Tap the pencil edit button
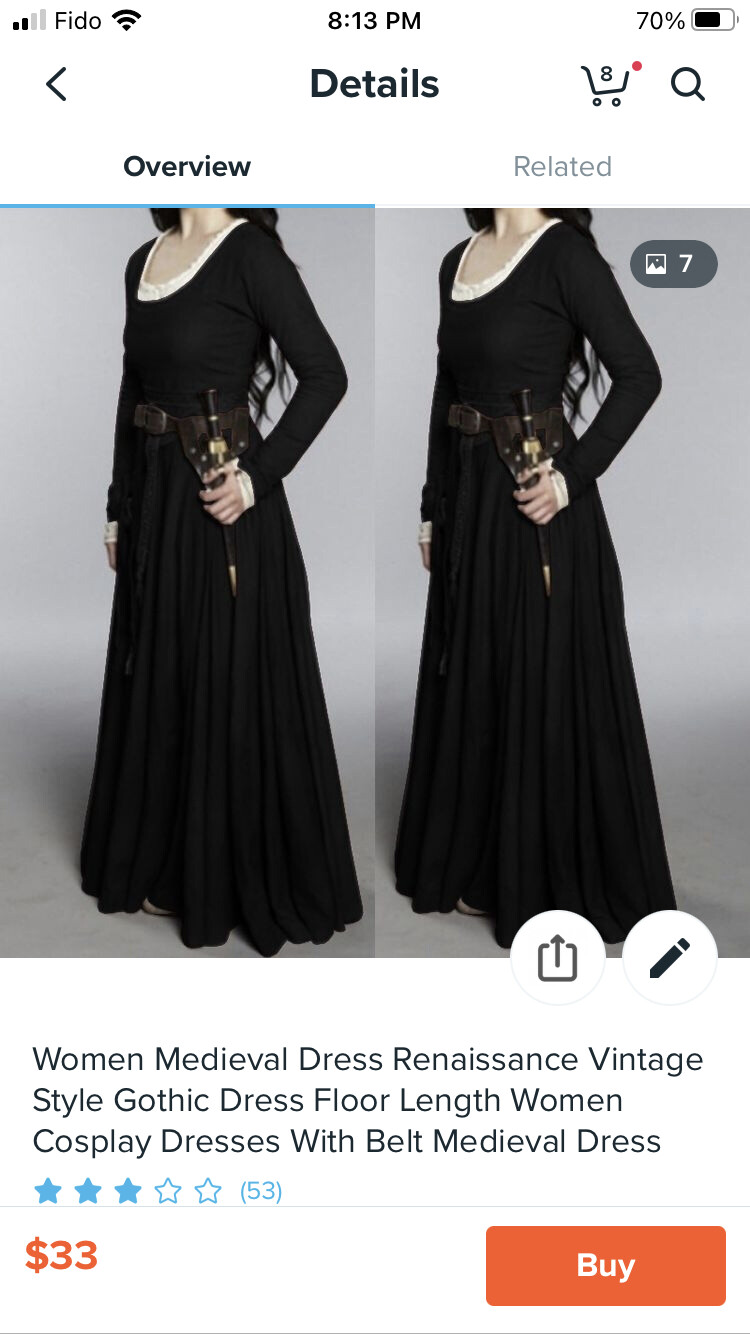 click(670, 958)
